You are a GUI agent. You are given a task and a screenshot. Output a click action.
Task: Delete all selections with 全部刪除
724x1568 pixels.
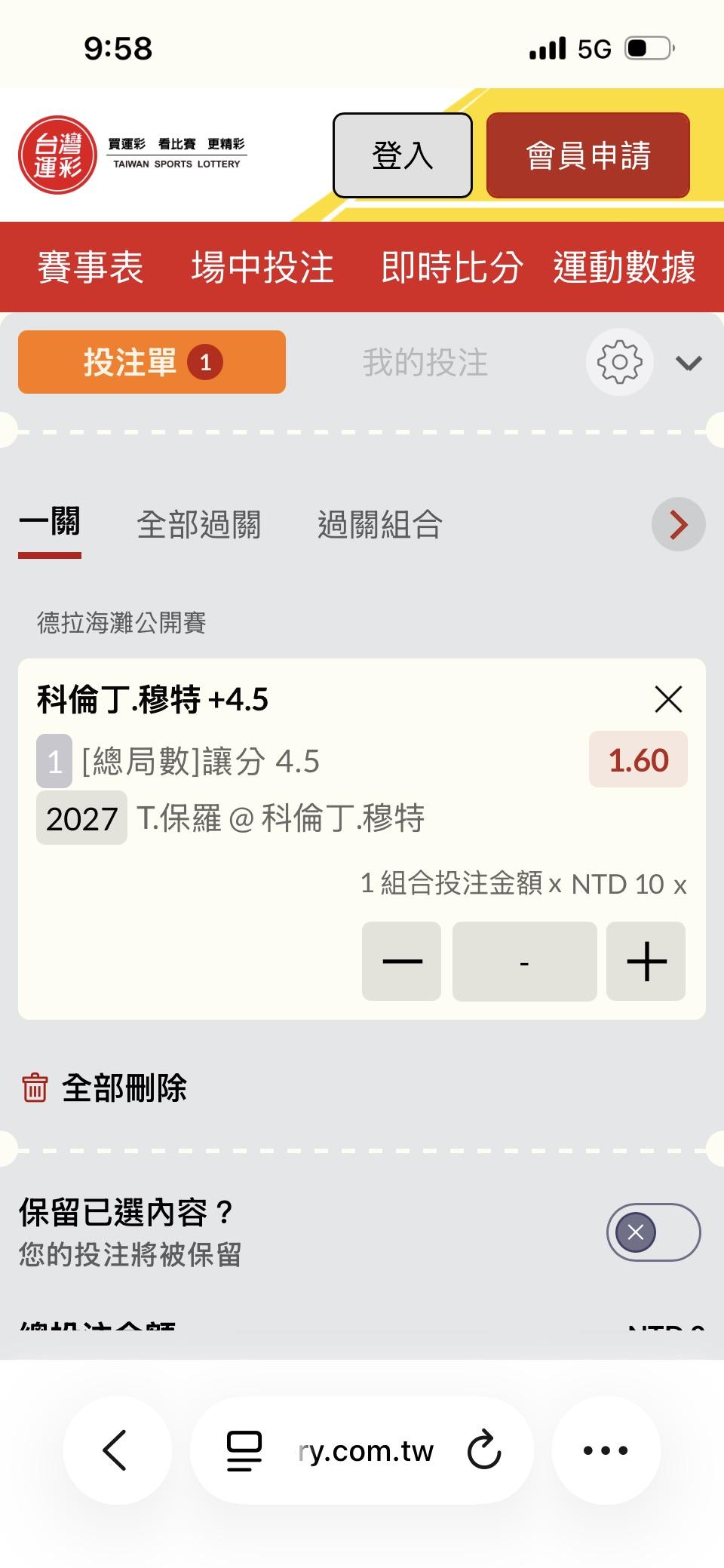pos(104,1088)
